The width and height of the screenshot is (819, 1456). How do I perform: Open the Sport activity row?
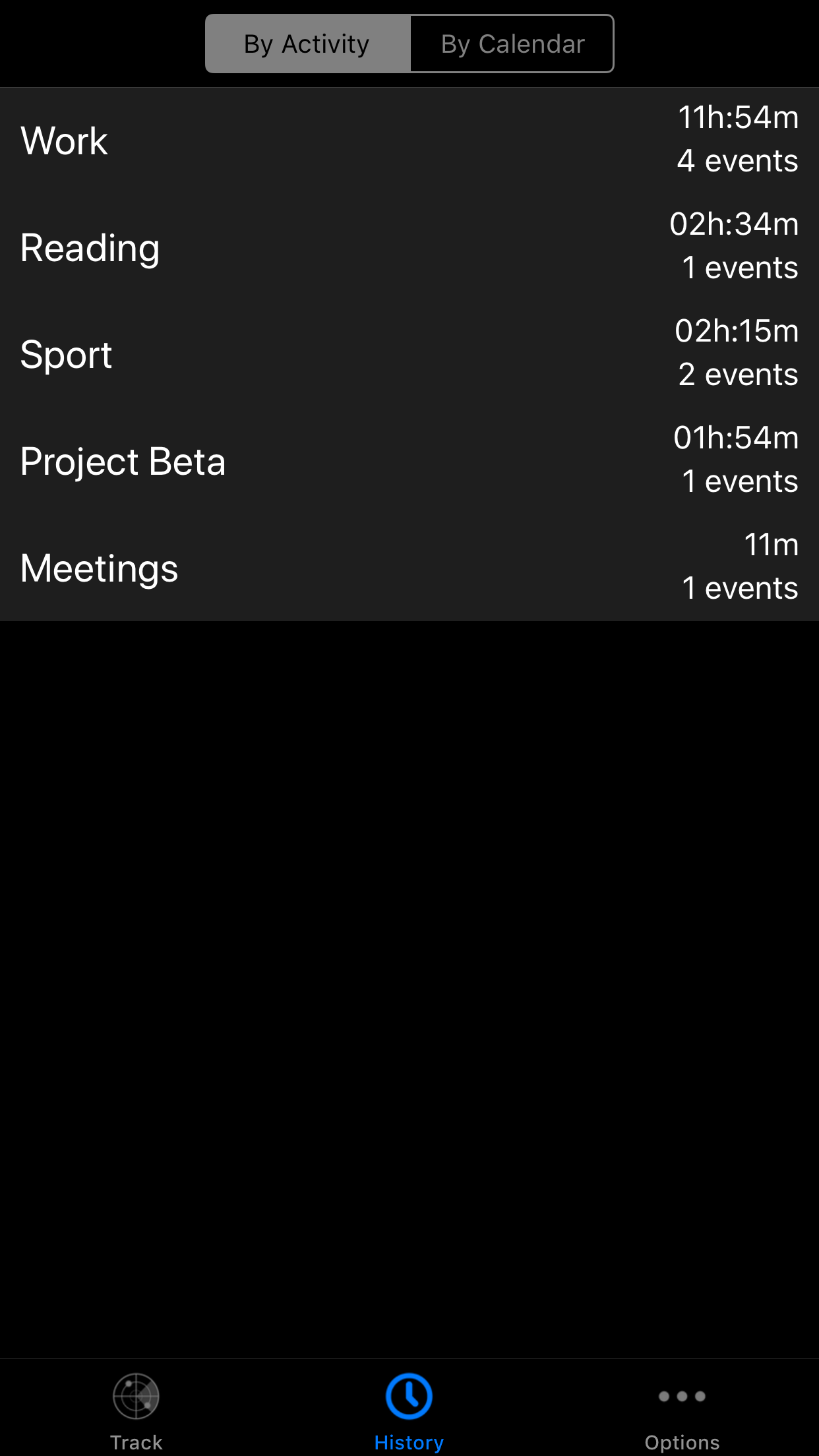[409, 354]
